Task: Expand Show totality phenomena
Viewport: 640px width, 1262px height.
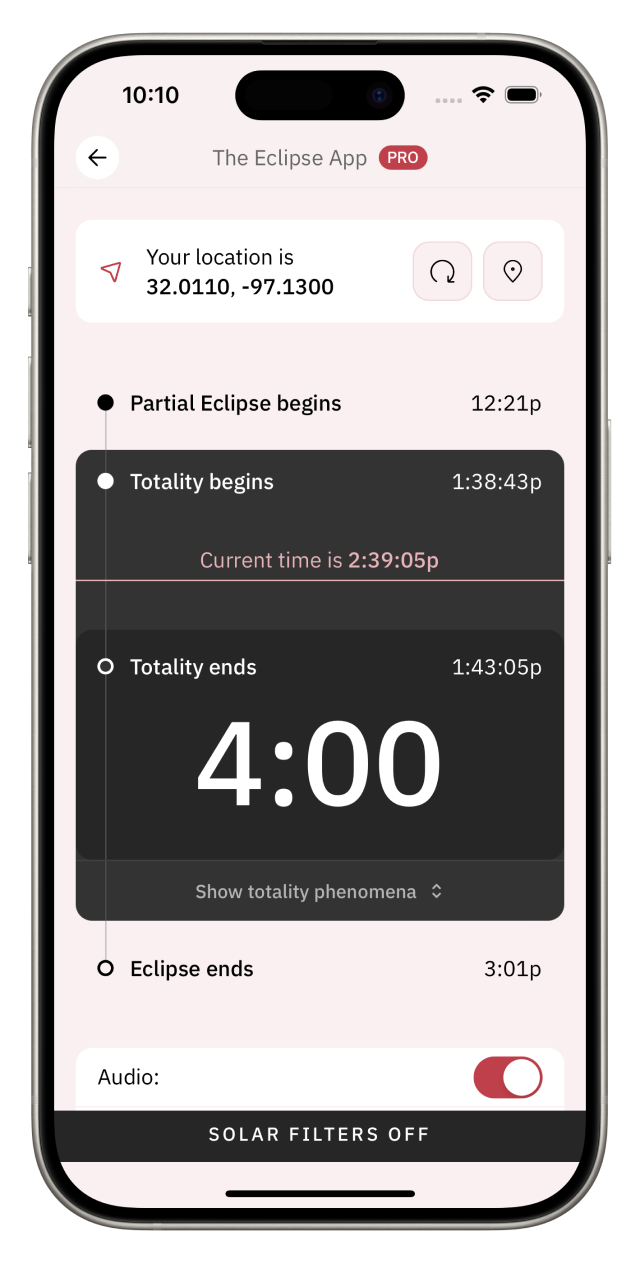Action: 319,891
